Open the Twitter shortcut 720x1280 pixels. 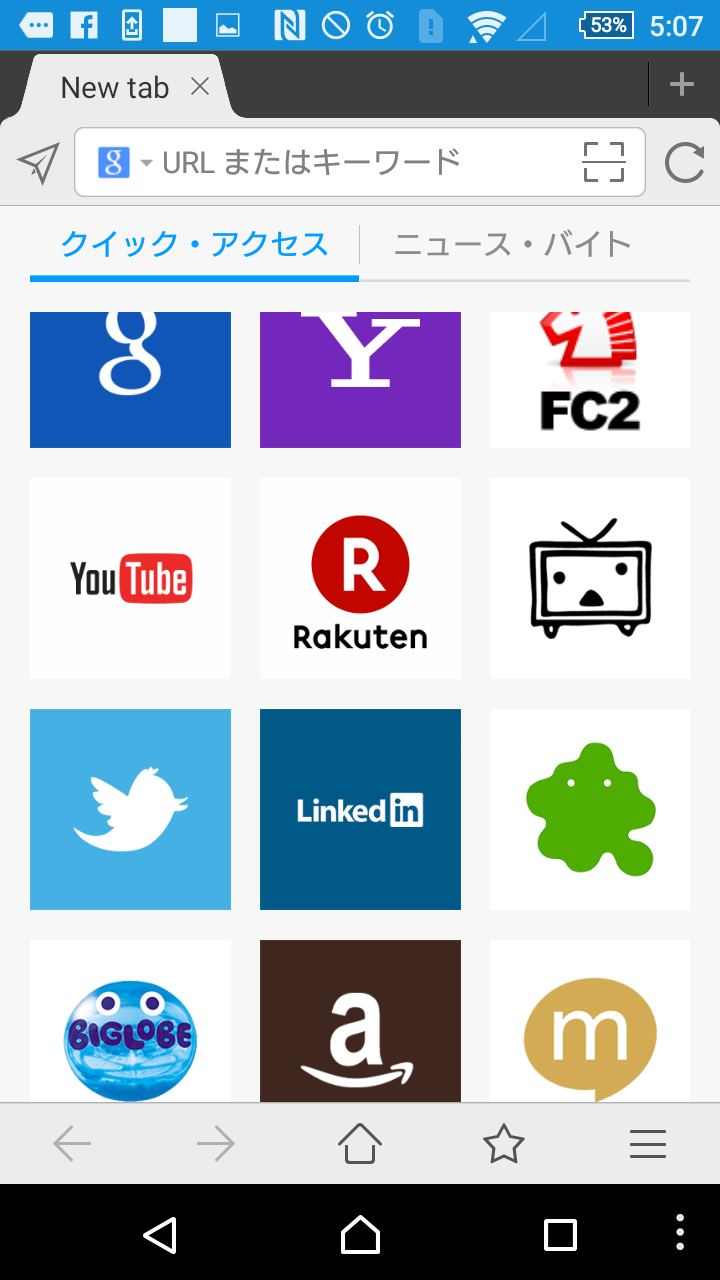130,809
